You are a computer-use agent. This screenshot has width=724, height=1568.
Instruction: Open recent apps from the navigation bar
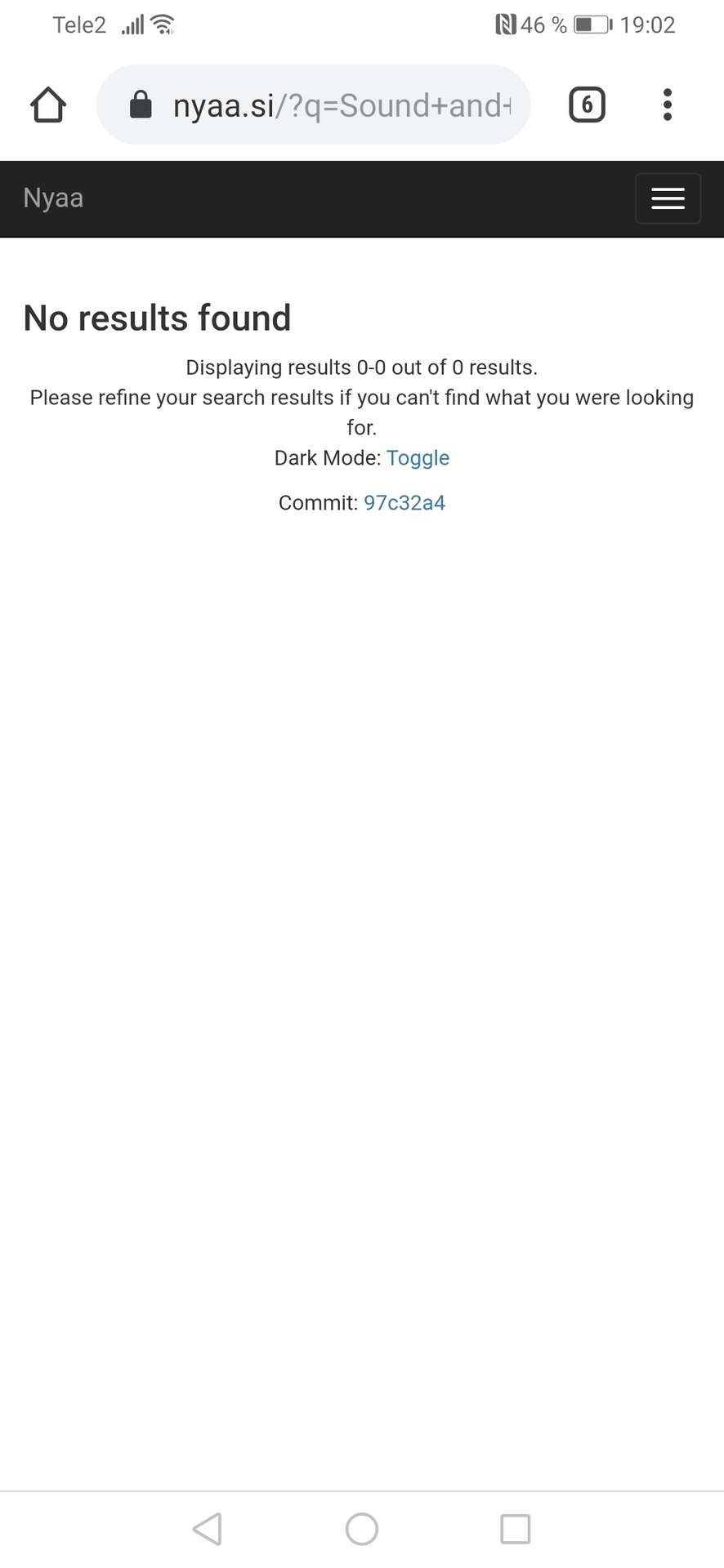point(515,1529)
